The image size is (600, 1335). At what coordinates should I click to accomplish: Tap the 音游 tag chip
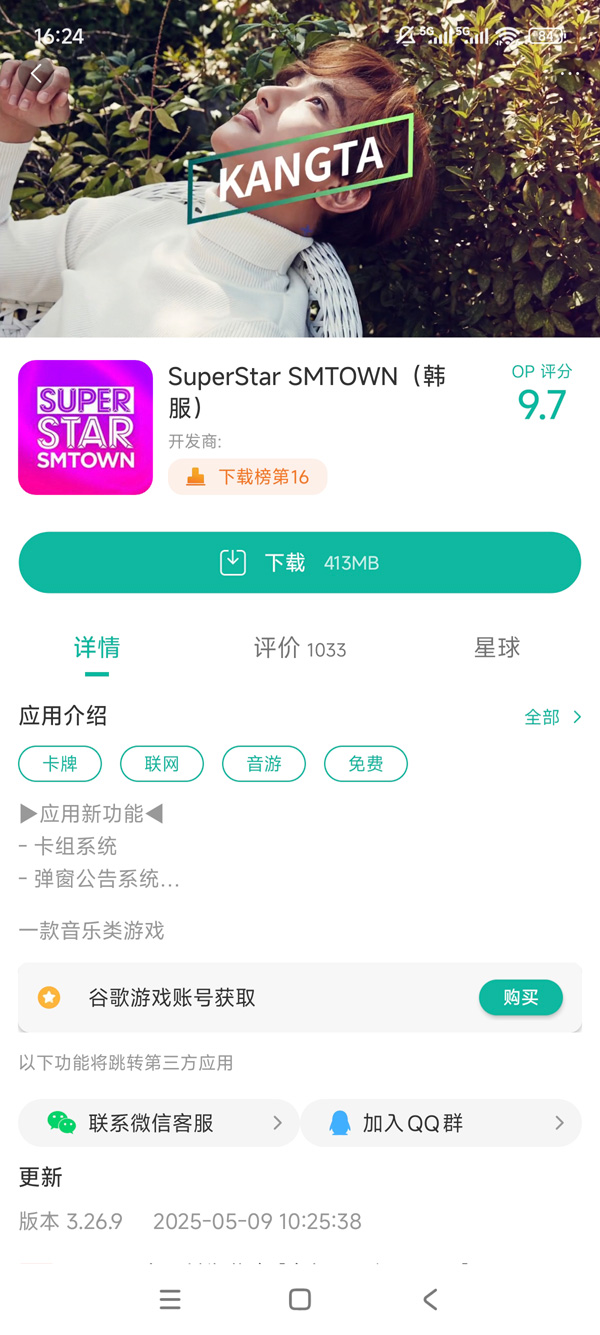point(264,764)
